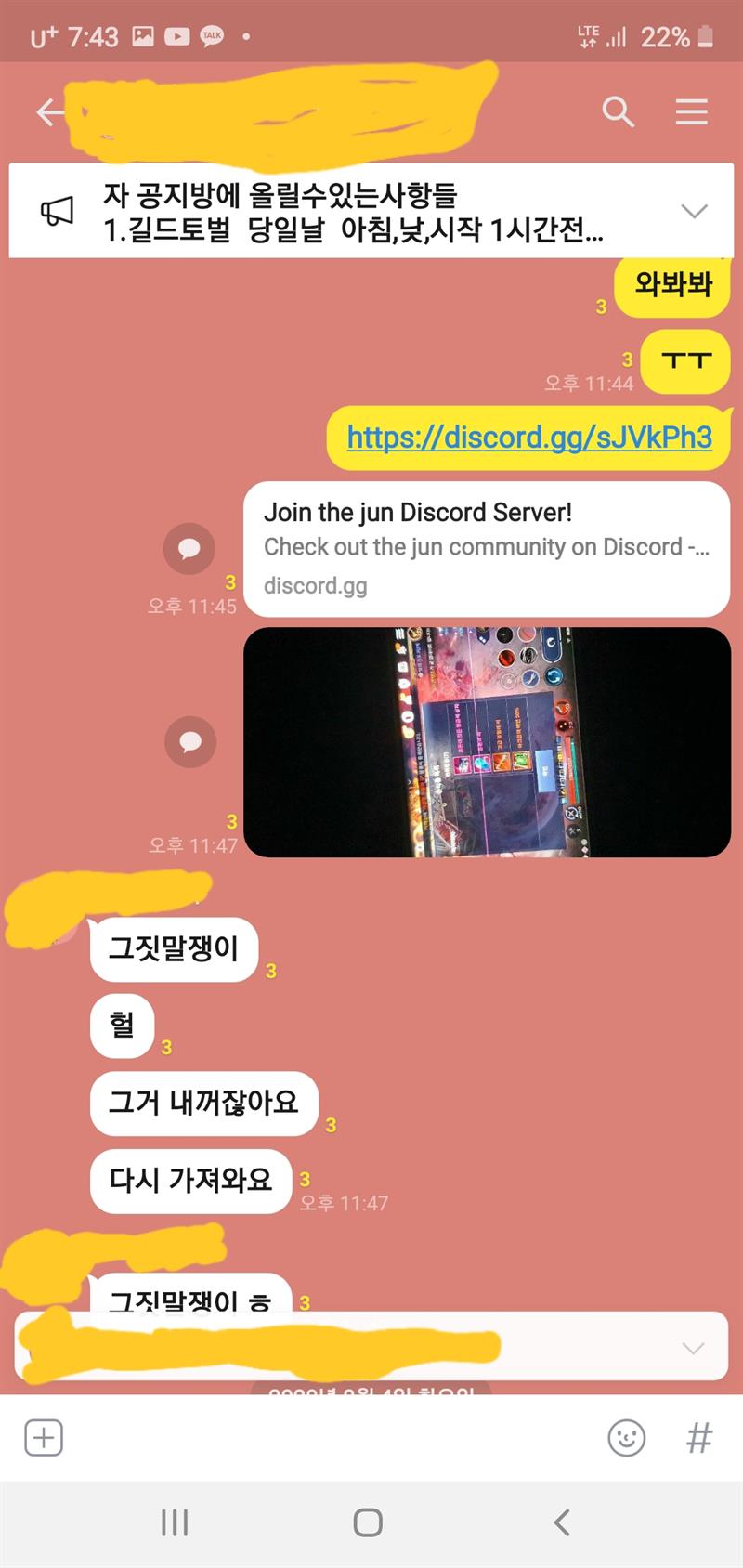Screen dimensions: 743x1568
Task: Open the discord.gg/sJVkPh3 link
Action: pyautogui.click(x=529, y=437)
